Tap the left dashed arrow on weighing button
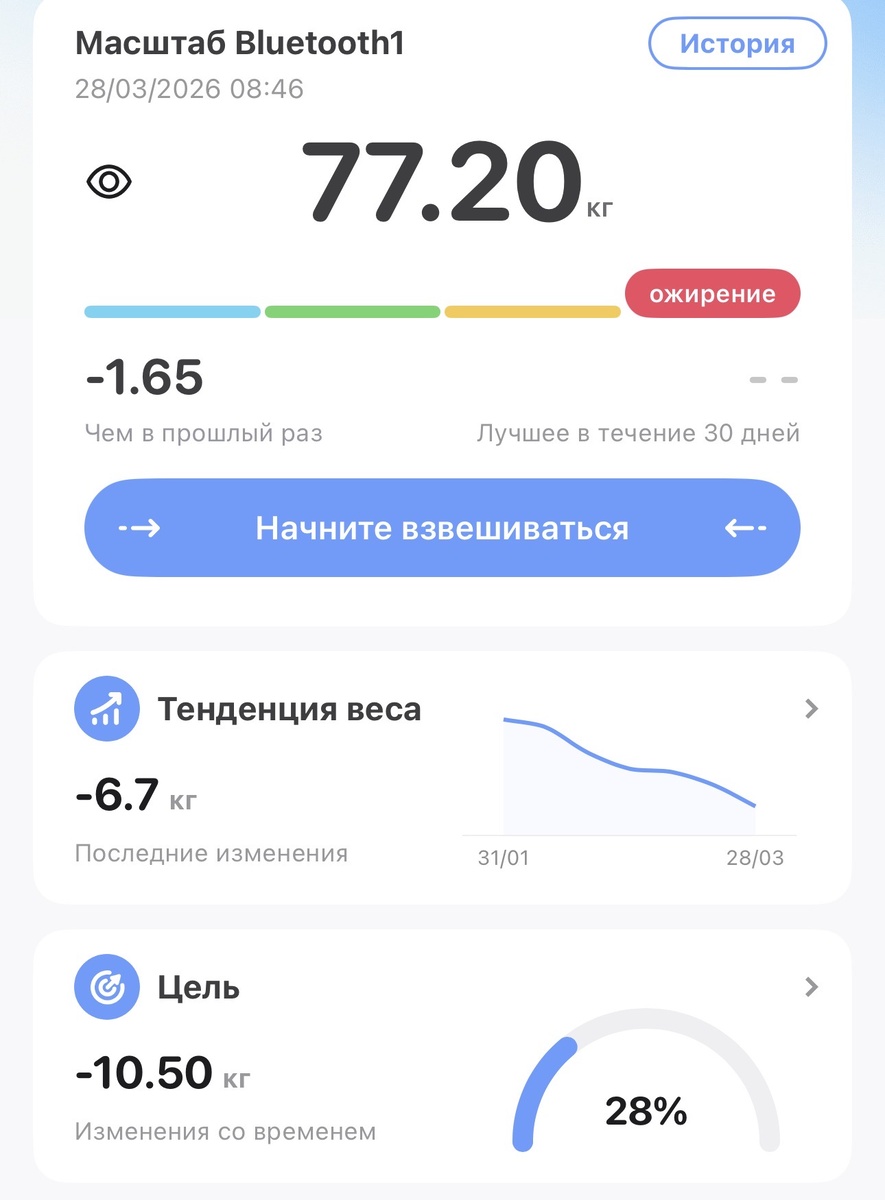The width and height of the screenshot is (885, 1200). pyautogui.click(x=140, y=528)
